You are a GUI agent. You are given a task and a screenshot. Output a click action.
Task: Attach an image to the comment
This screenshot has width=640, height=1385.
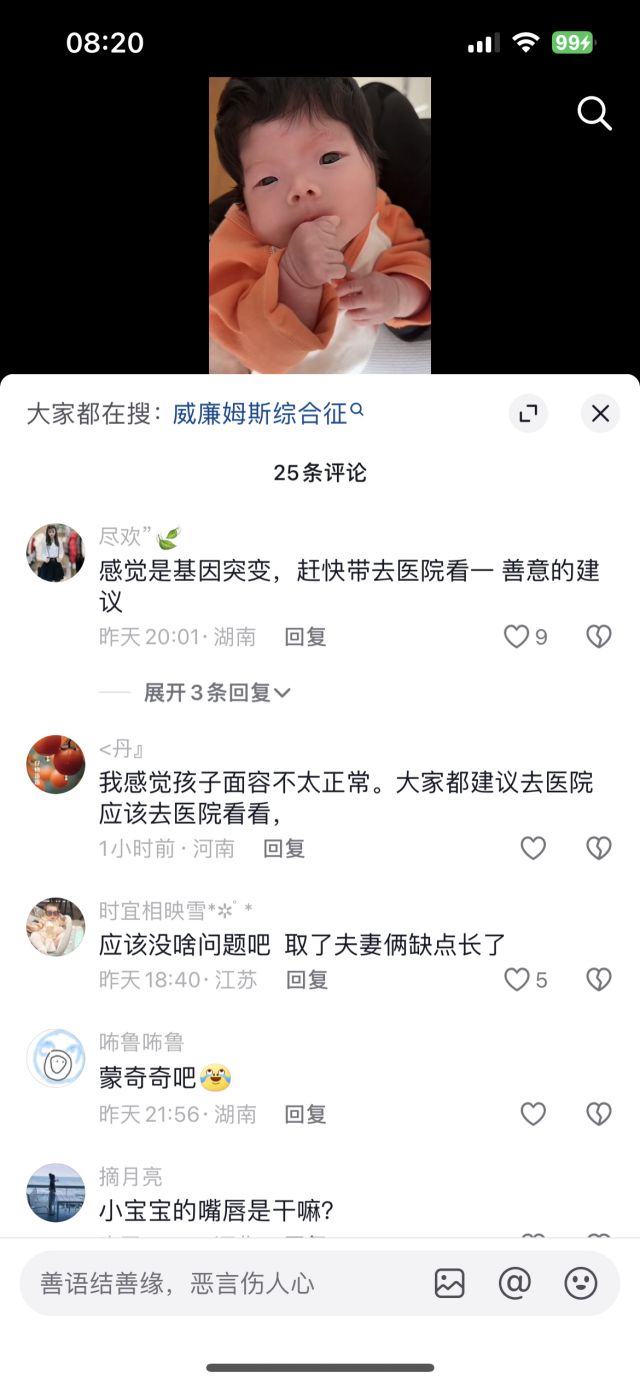pos(450,1283)
